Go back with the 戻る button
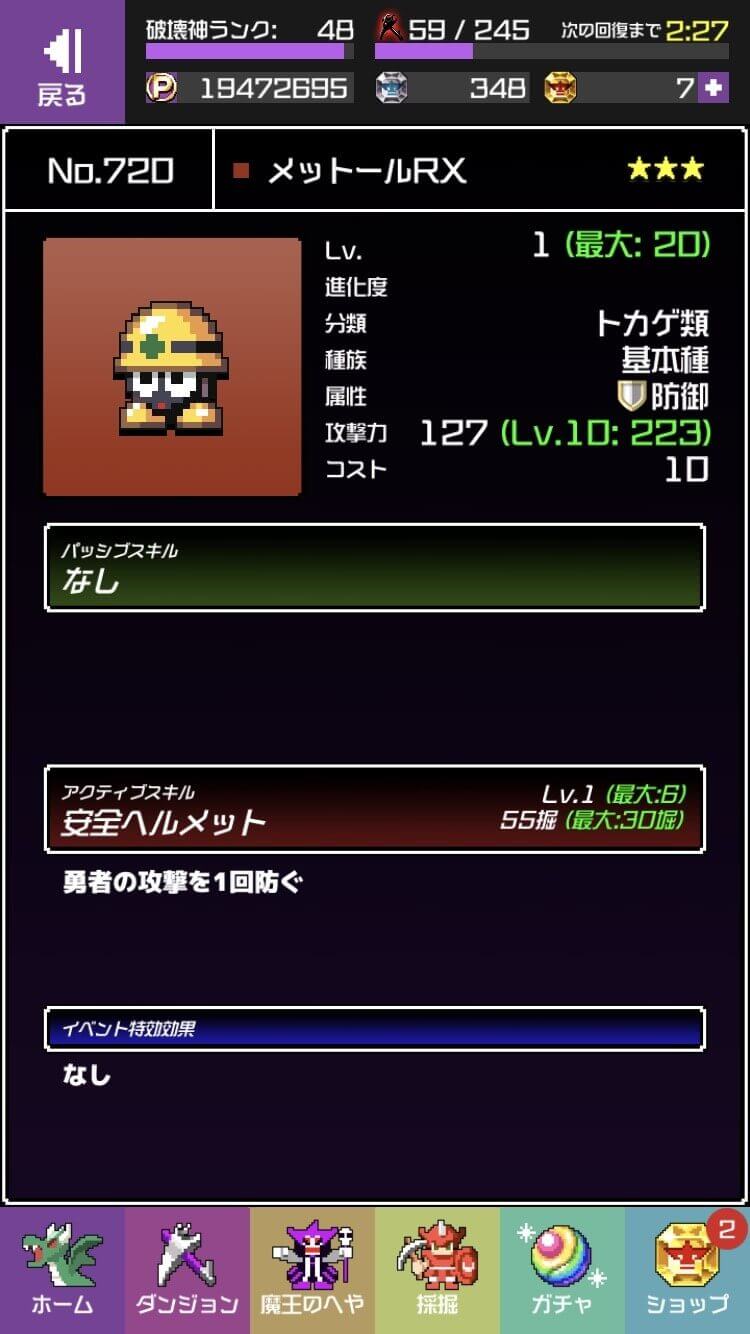 pyautogui.click(x=62, y=63)
